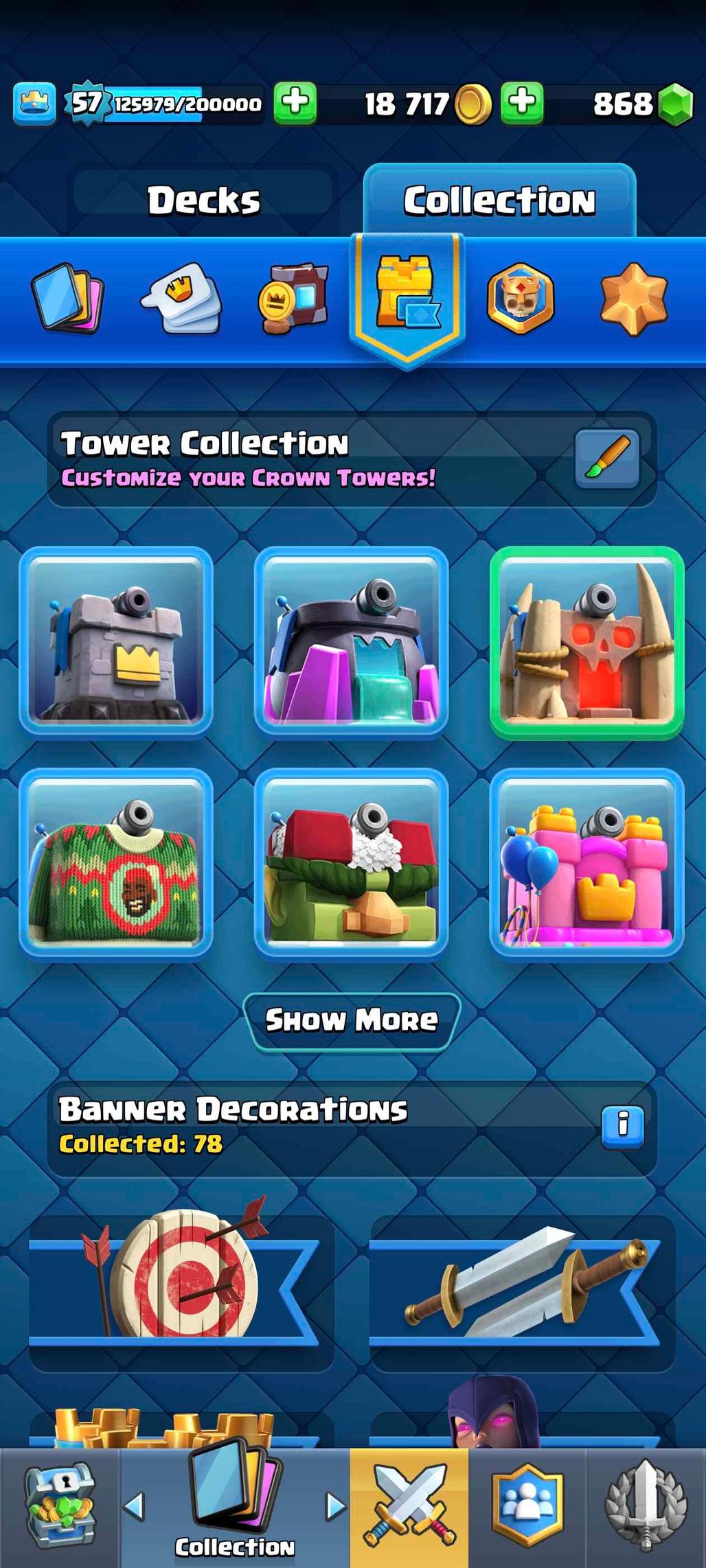This screenshot has width=706, height=1568.
Task: Open the skull badge category
Action: click(x=520, y=298)
